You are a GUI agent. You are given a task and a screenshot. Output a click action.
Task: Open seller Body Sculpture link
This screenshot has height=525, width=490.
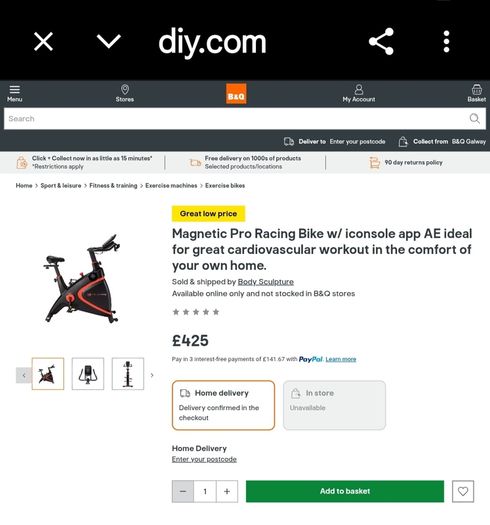pyautogui.click(x=266, y=282)
